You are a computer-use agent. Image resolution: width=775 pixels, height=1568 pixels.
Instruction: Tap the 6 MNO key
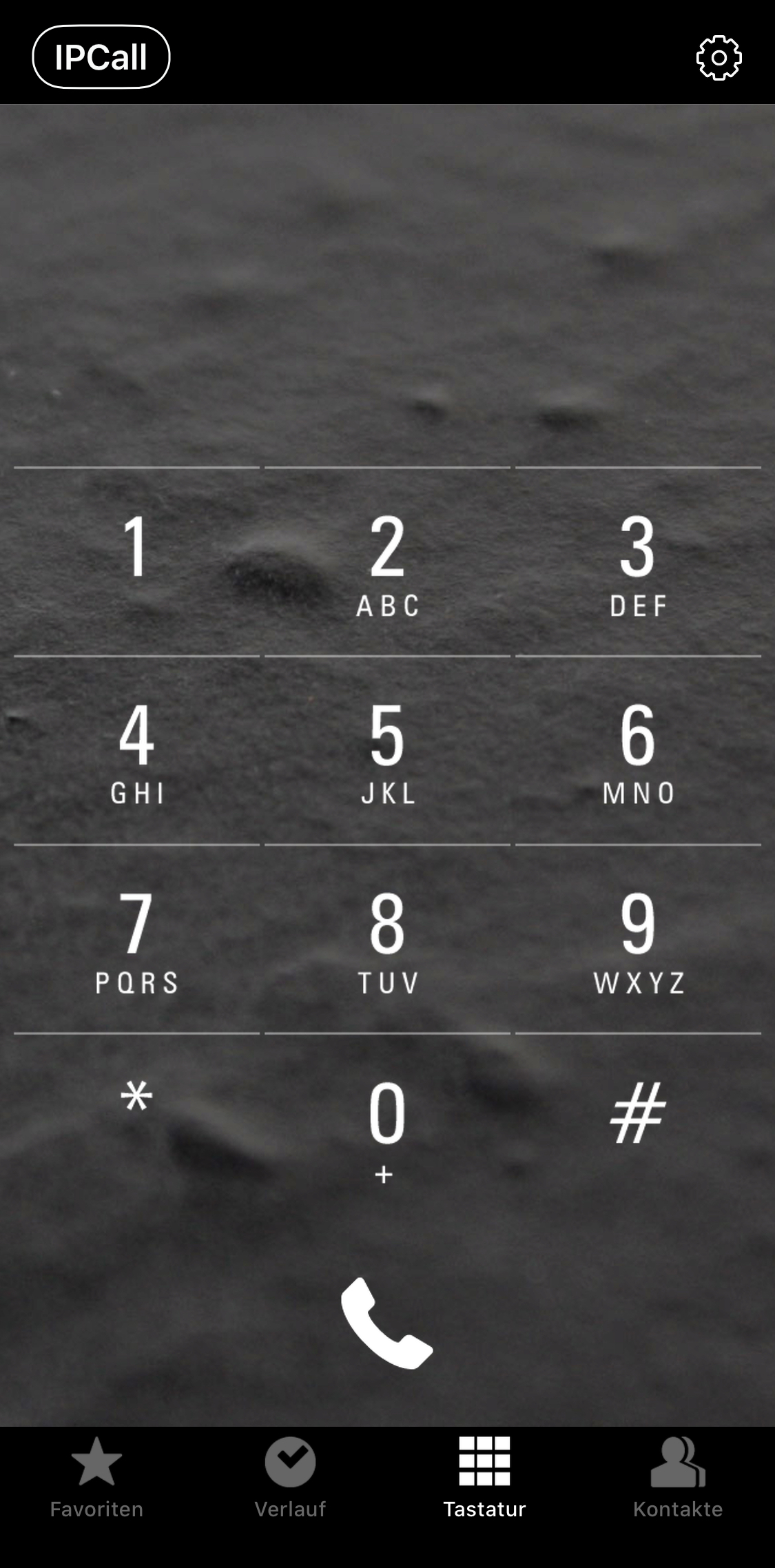coord(638,751)
